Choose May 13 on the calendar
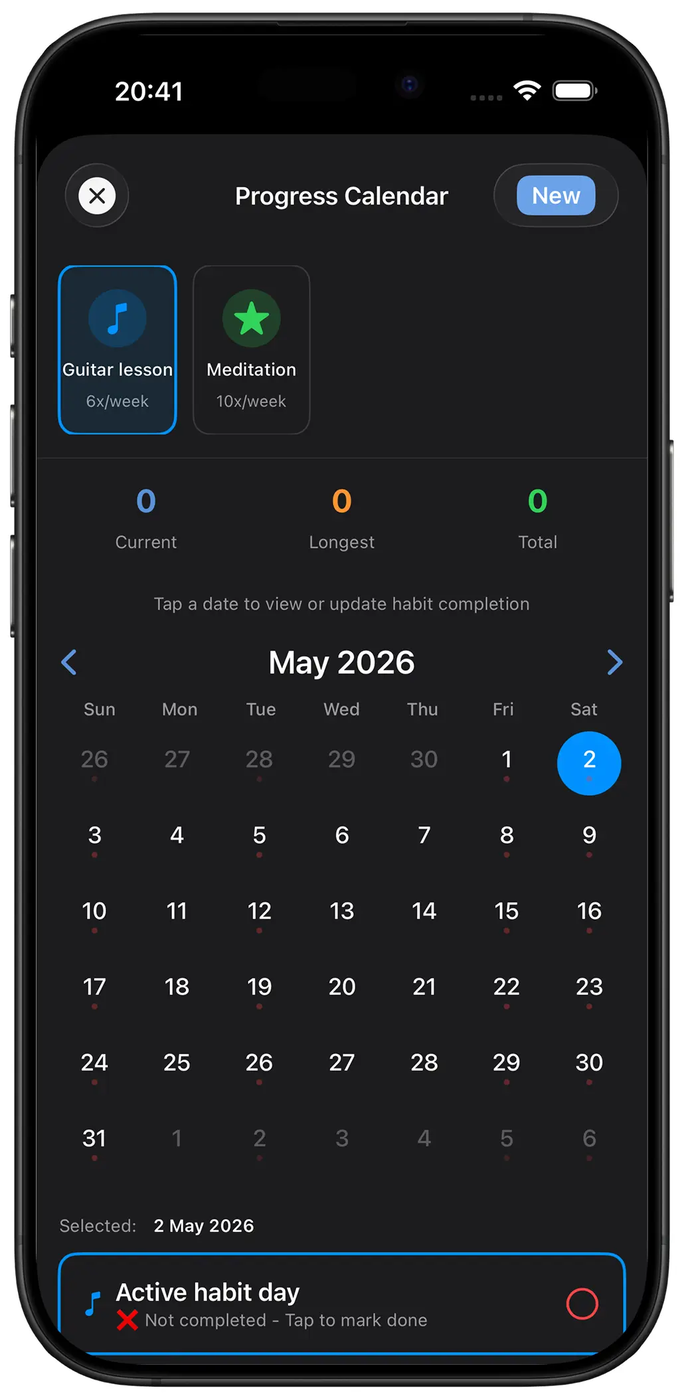684x1400 pixels. point(342,915)
